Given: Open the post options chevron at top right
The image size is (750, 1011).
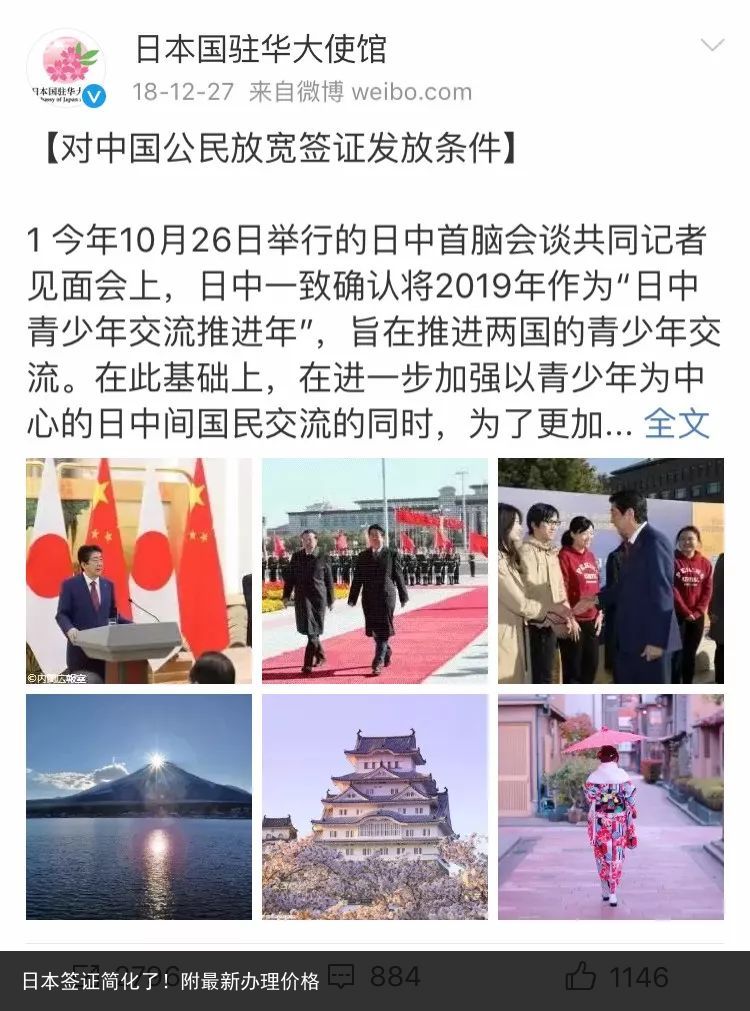Looking at the screenshot, I should pos(712,45).
